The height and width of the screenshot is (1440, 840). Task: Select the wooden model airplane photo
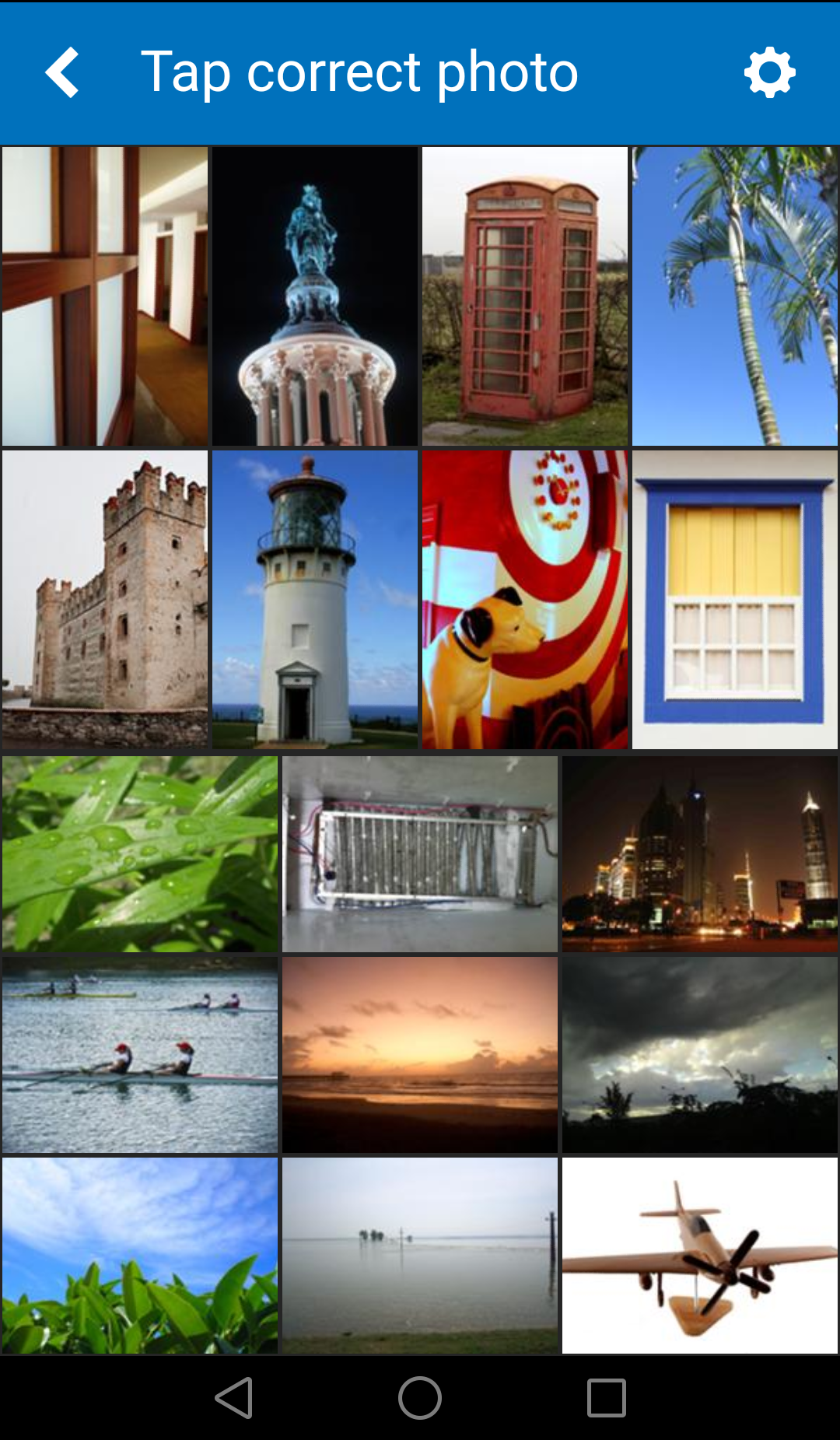pos(700,1256)
